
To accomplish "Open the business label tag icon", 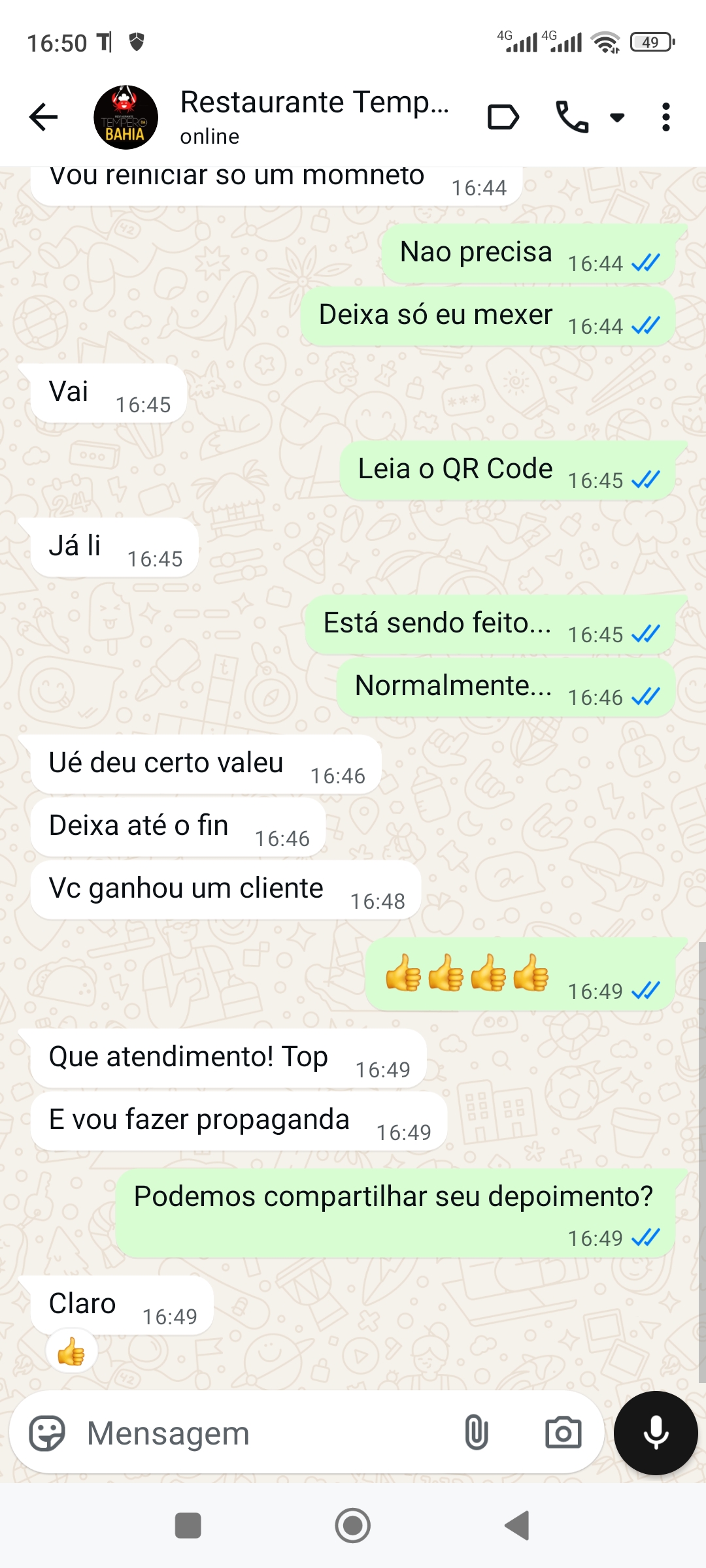I will (x=502, y=116).
